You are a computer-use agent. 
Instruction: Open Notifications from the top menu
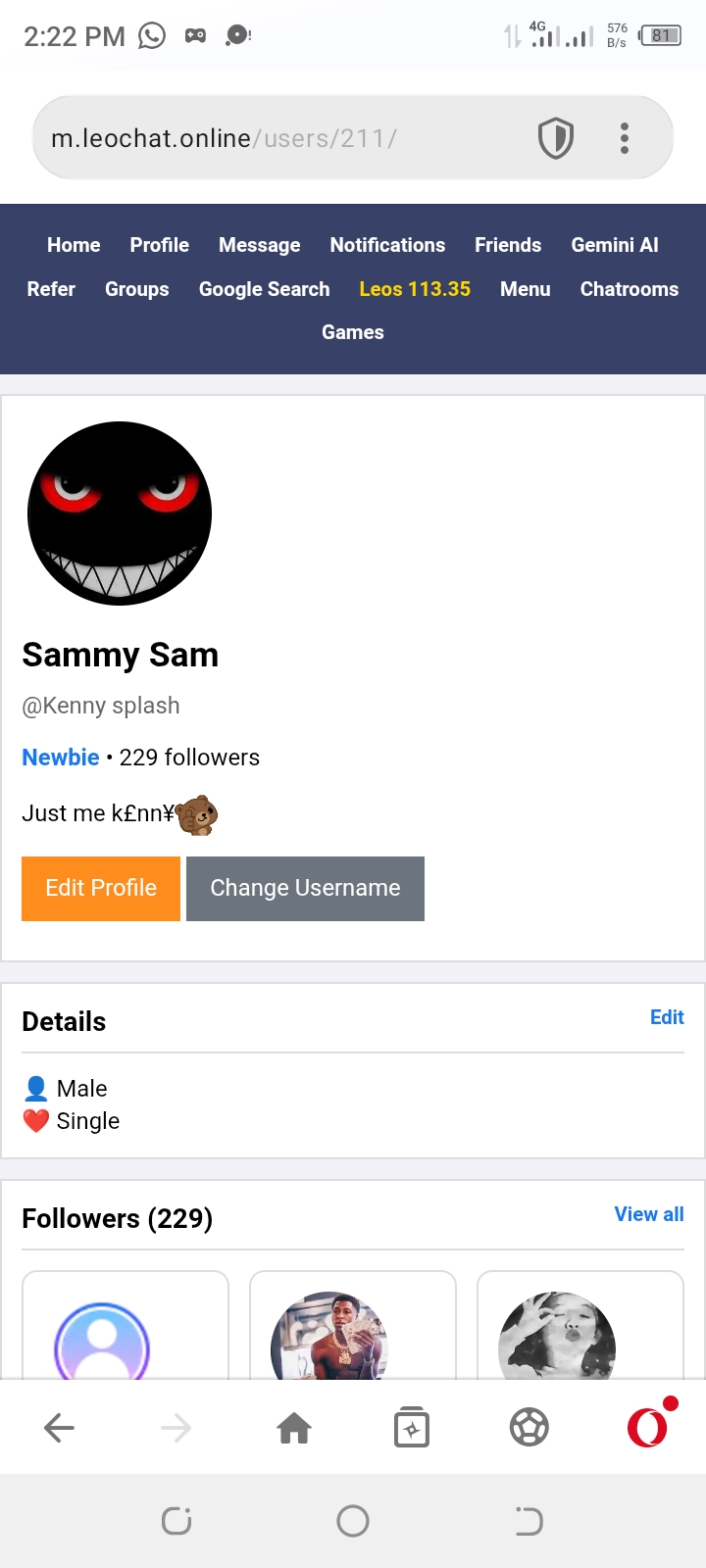(387, 245)
